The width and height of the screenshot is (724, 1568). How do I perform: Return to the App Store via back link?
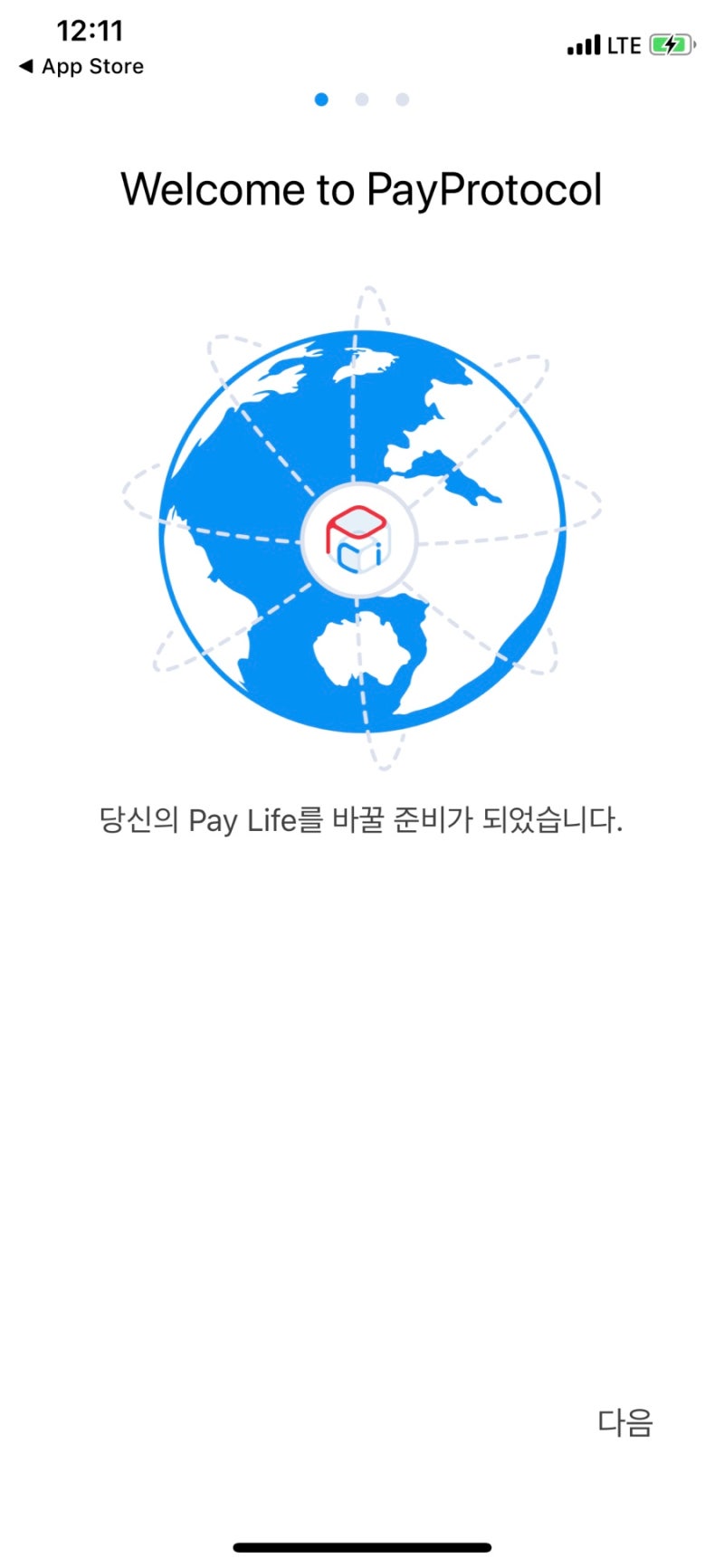81,66
